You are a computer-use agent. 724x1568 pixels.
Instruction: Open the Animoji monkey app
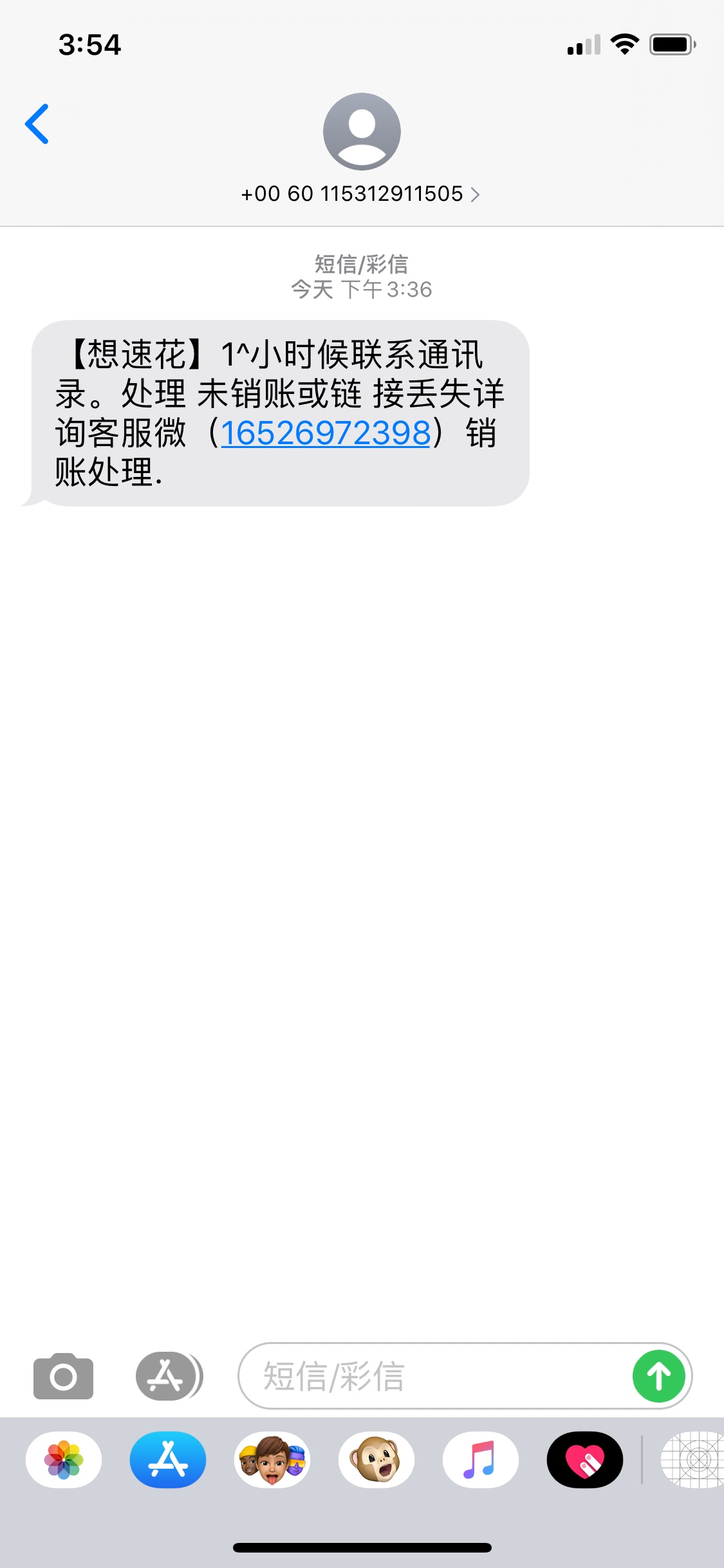[x=376, y=1459]
